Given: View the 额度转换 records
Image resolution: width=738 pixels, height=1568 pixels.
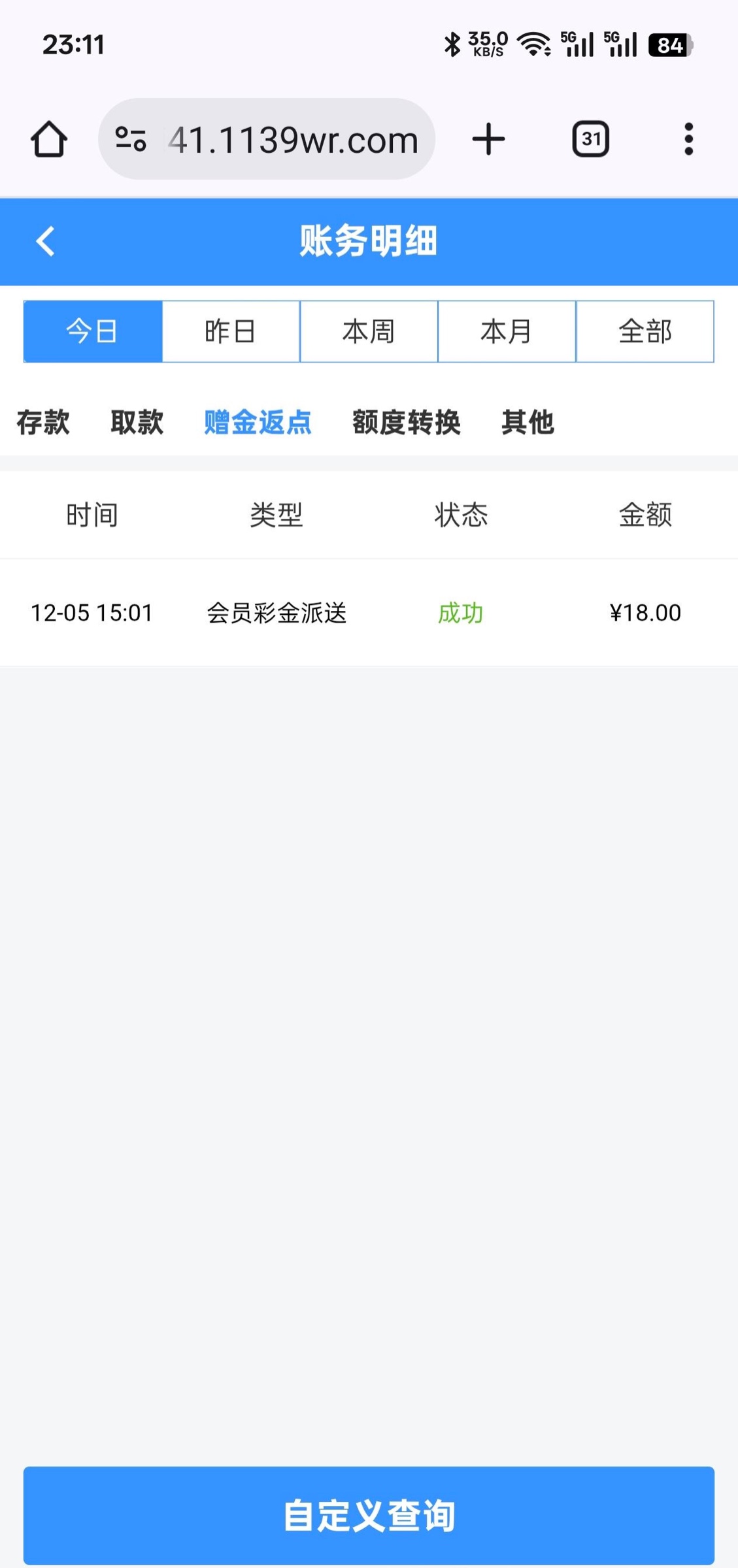Looking at the screenshot, I should tap(407, 422).
